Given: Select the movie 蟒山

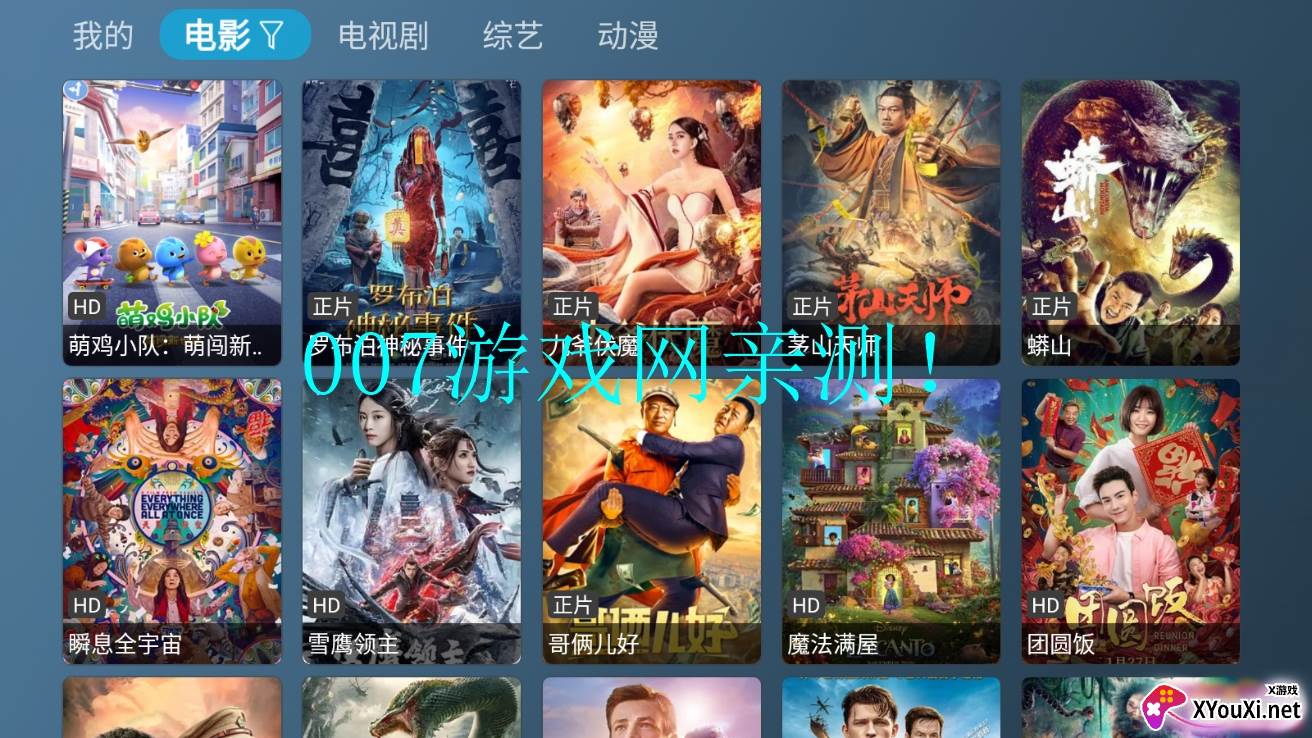Looking at the screenshot, I should tap(1130, 222).
